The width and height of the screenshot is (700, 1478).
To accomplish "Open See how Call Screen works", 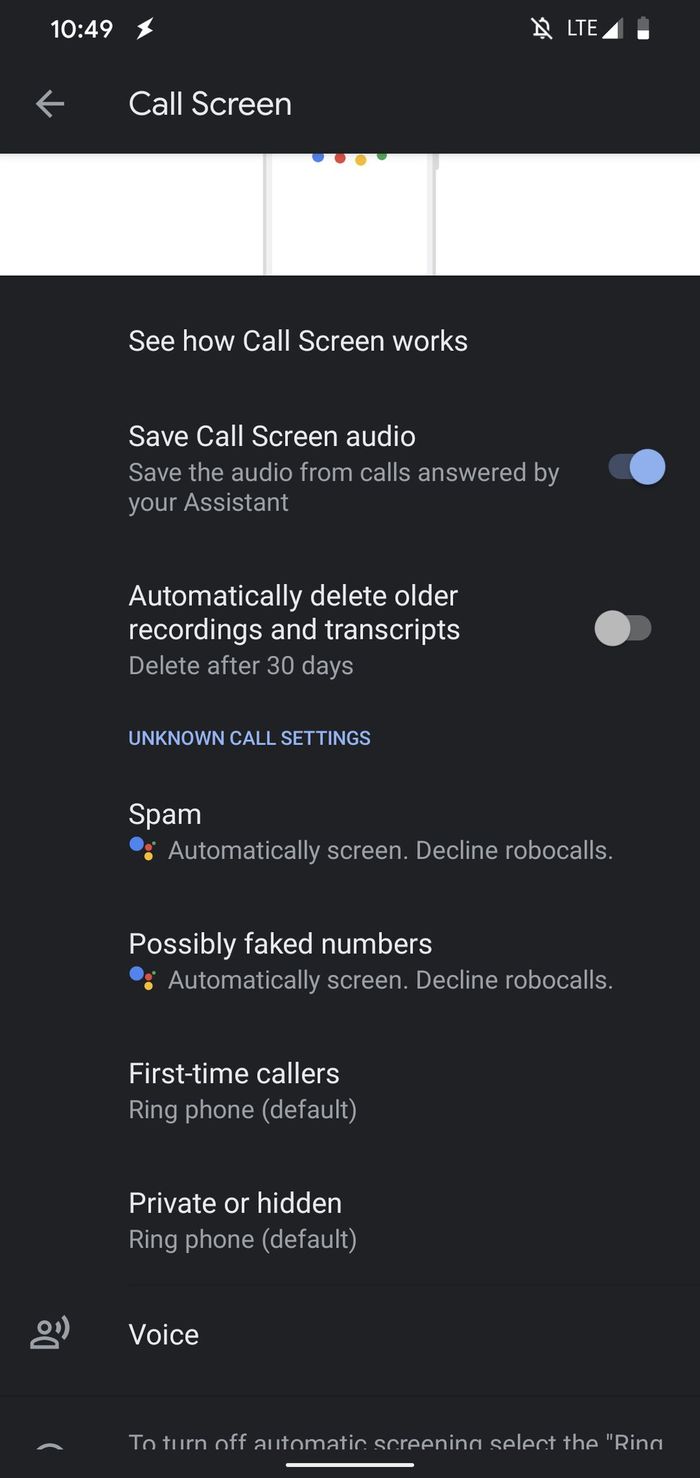I will click(298, 341).
